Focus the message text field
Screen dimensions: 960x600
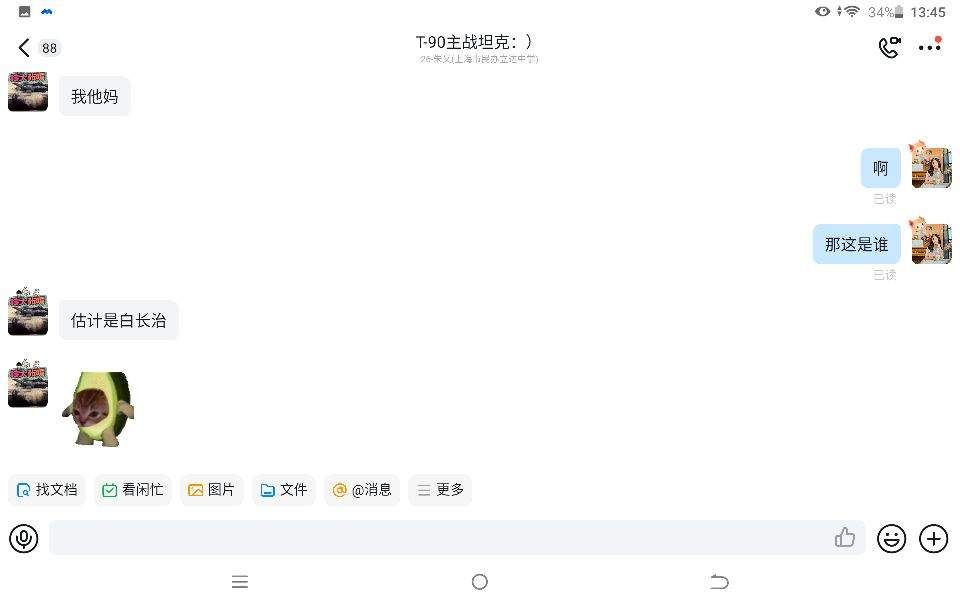[x=440, y=538]
